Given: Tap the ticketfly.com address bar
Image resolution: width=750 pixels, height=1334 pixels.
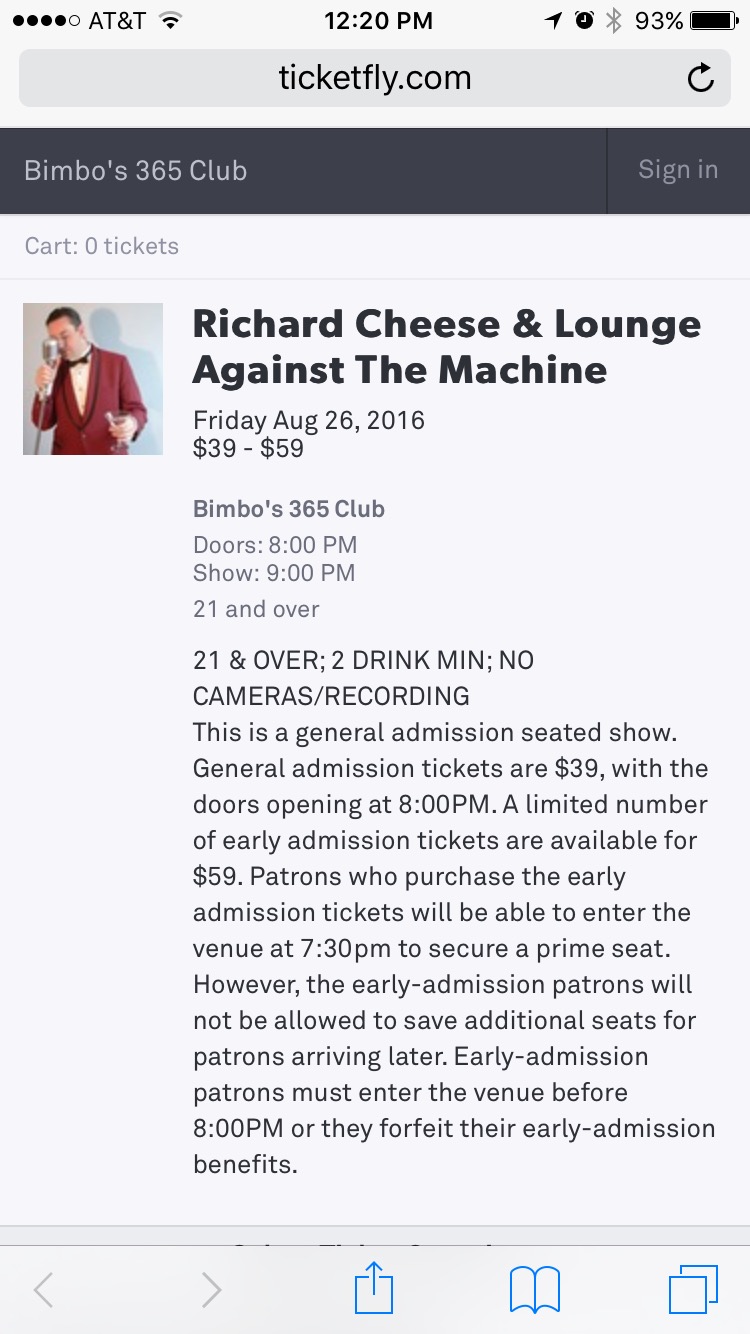Looking at the screenshot, I should click(375, 78).
